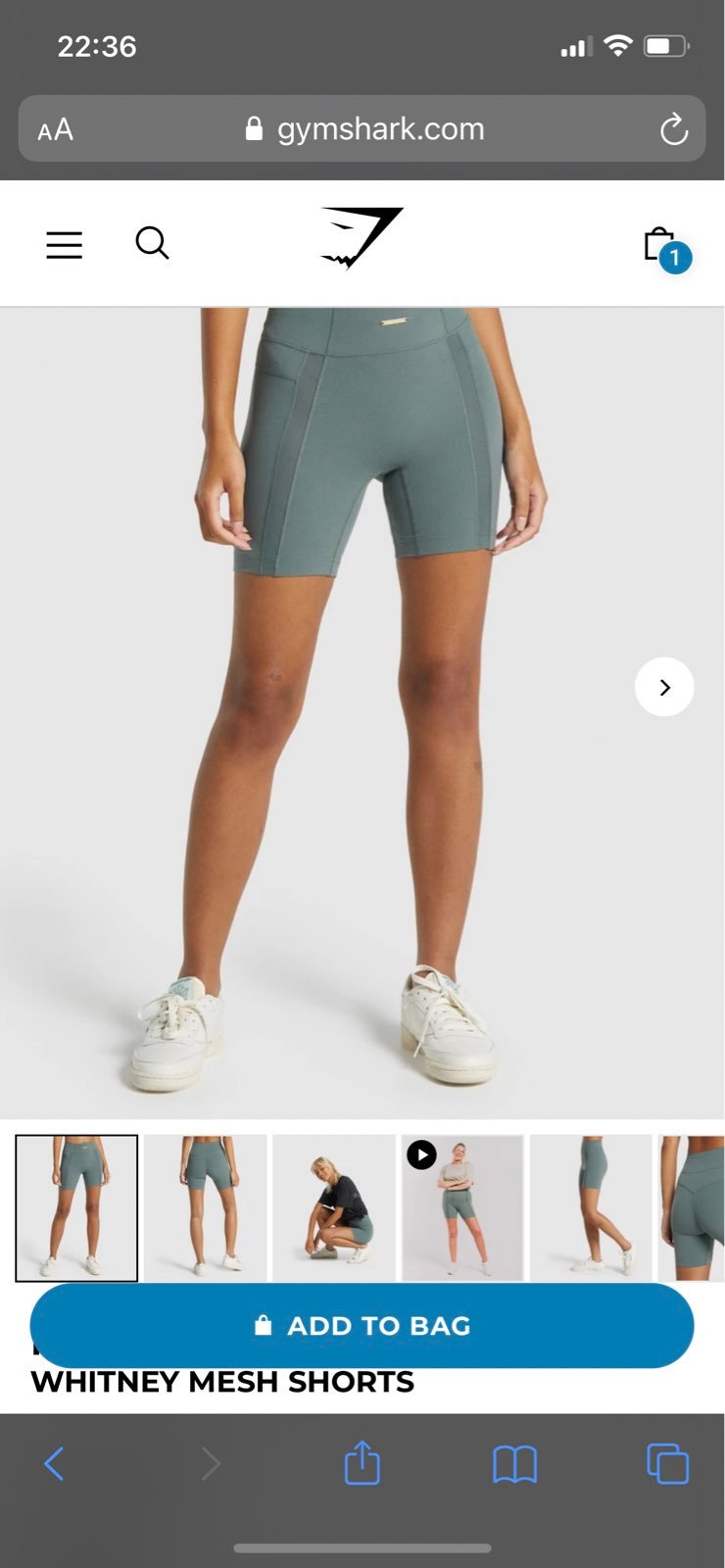Select the close-up back thumbnail
Viewport: 725px width, 1568px height.
[x=692, y=1208]
